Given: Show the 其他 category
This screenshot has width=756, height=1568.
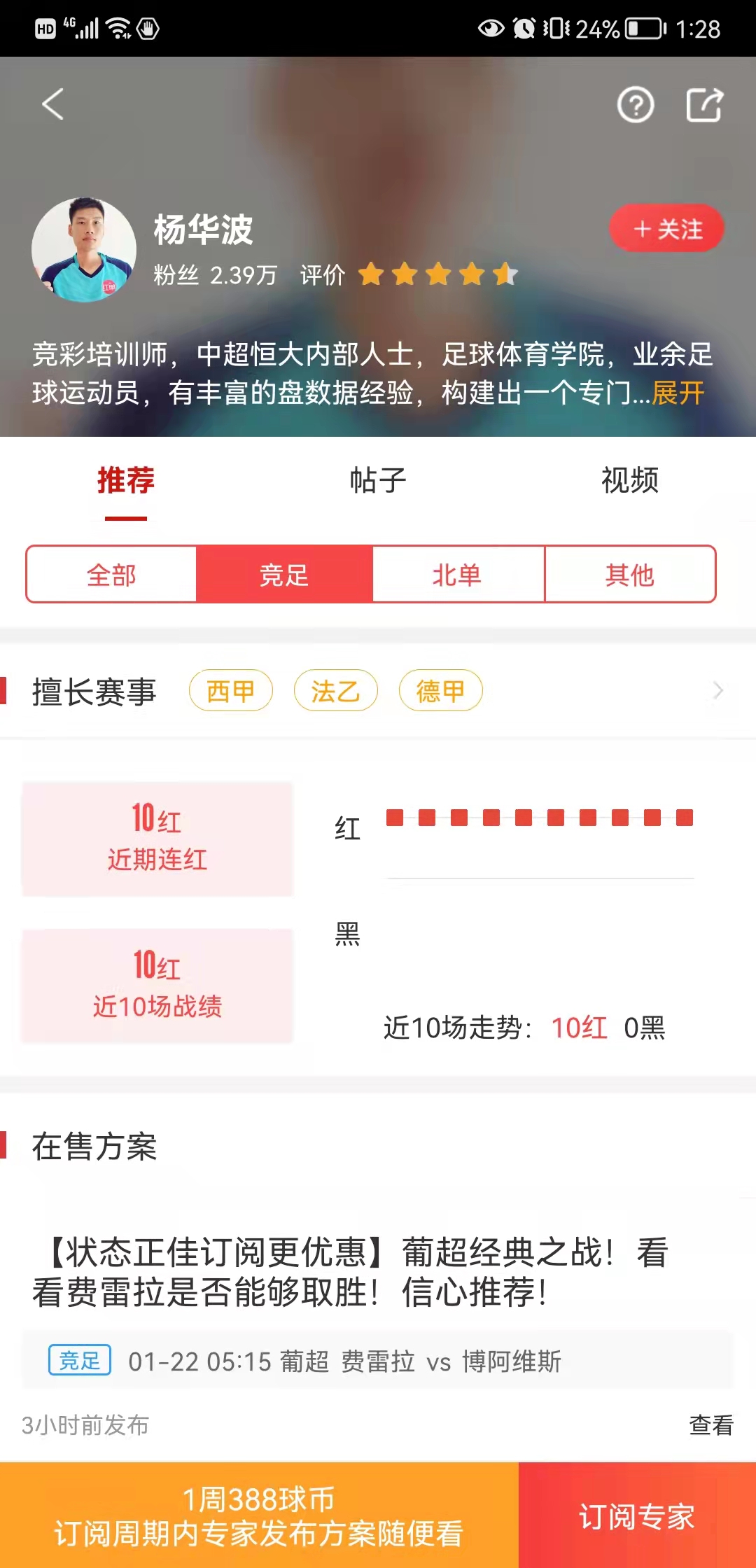Looking at the screenshot, I should [629, 575].
